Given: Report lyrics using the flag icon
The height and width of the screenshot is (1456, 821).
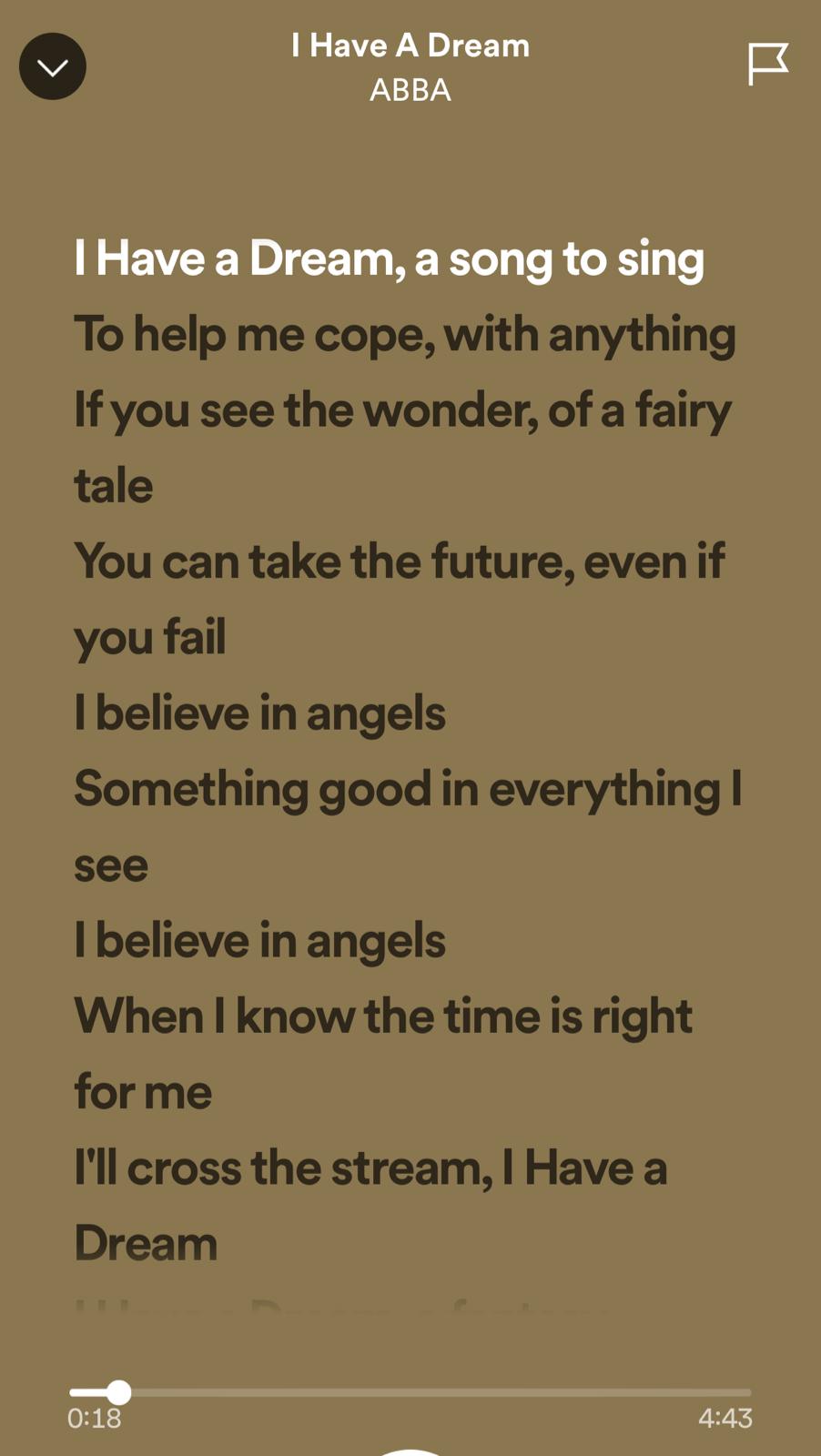Looking at the screenshot, I should tap(767, 64).
